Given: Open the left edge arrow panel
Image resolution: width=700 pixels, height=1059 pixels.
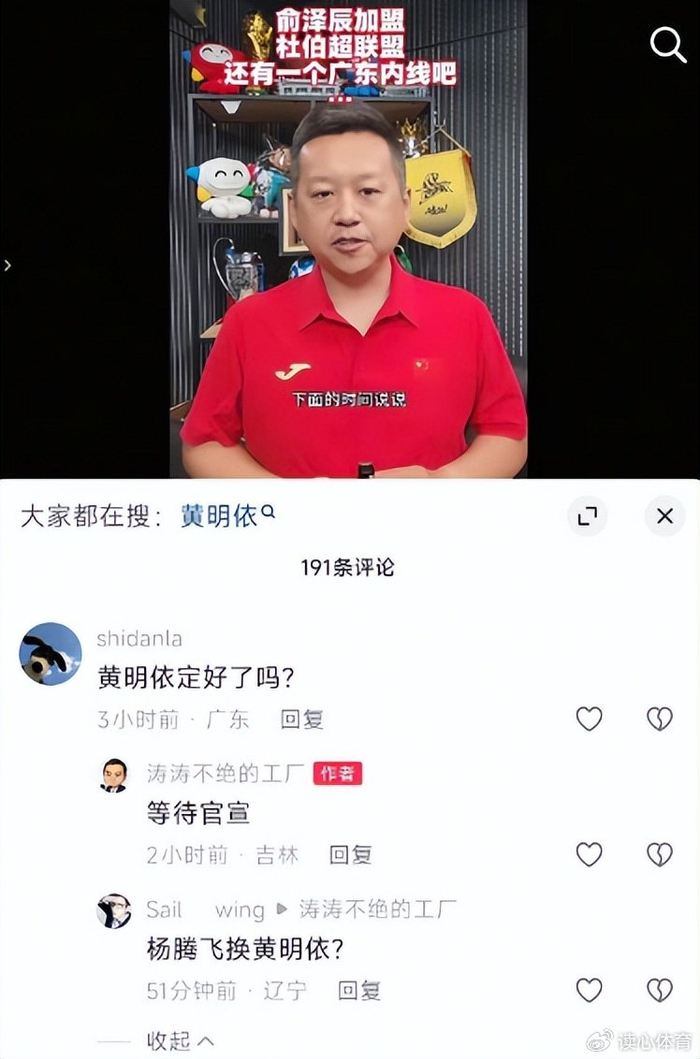Looking at the screenshot, I should click(x=7, y=265).
